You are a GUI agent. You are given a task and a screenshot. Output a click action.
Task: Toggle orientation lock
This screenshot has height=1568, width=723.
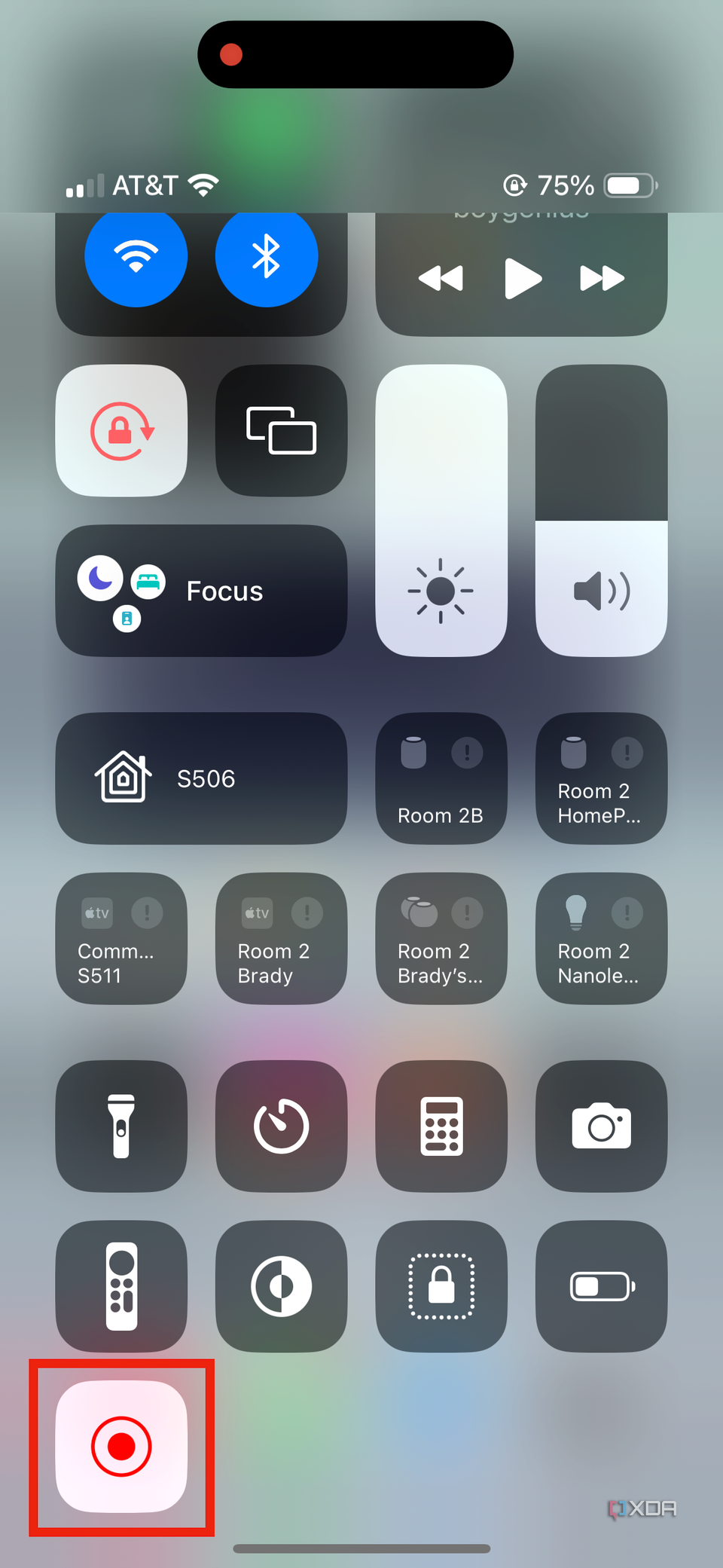pyautogui.click(x=121, y=429)
